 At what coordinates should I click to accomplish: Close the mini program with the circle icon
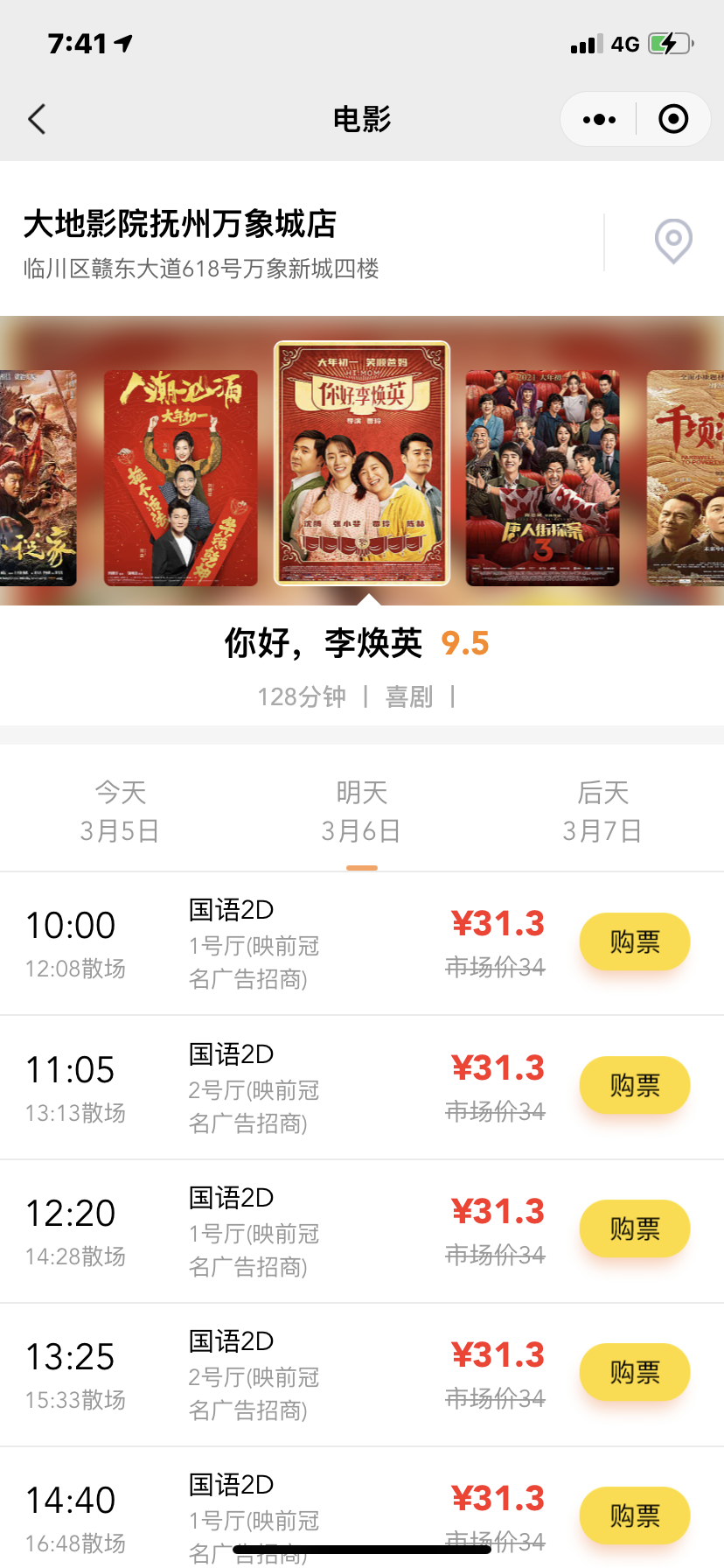(x=673, y=119)
